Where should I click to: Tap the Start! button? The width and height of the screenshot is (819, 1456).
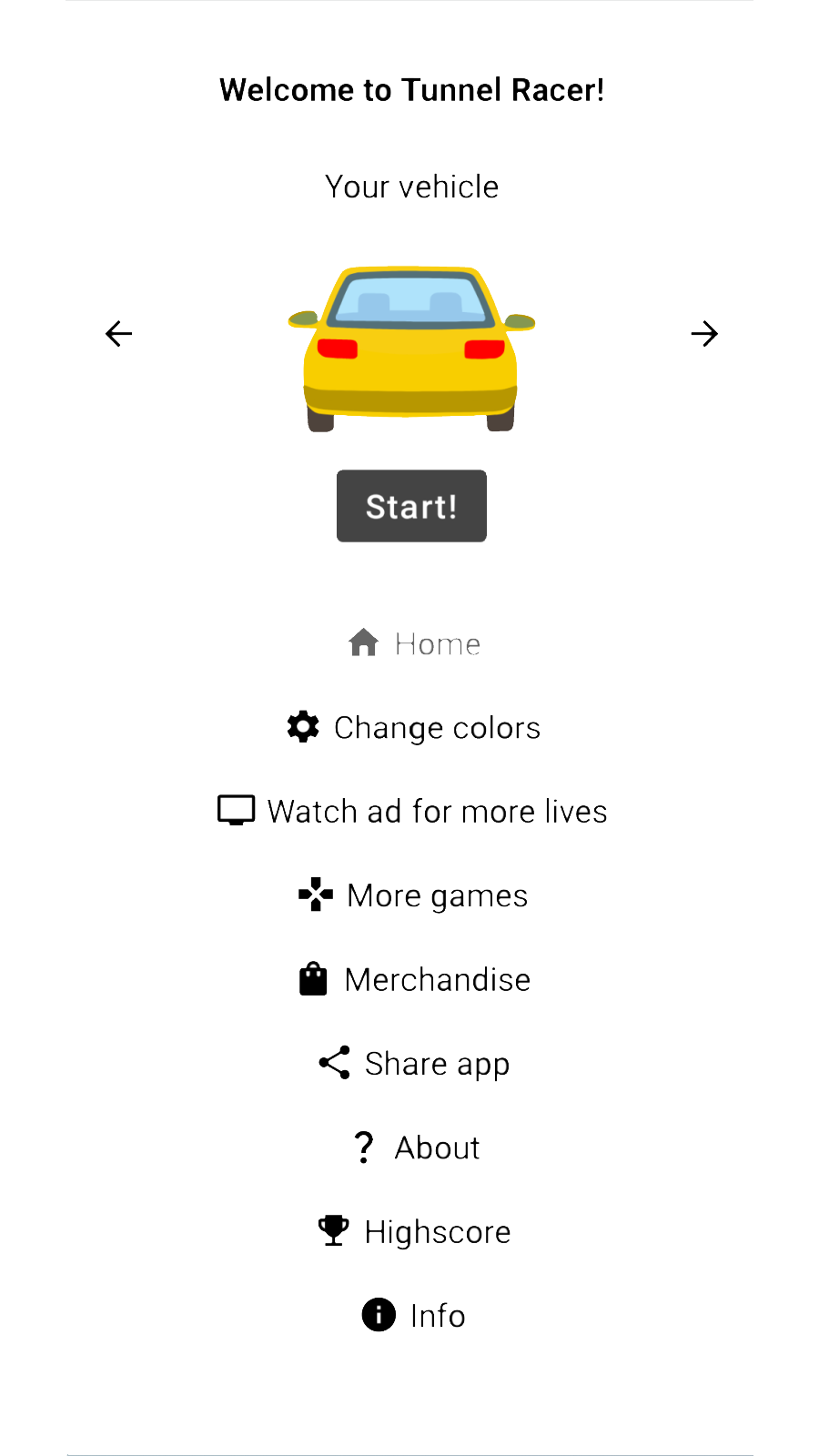click(x=411, y=506)
